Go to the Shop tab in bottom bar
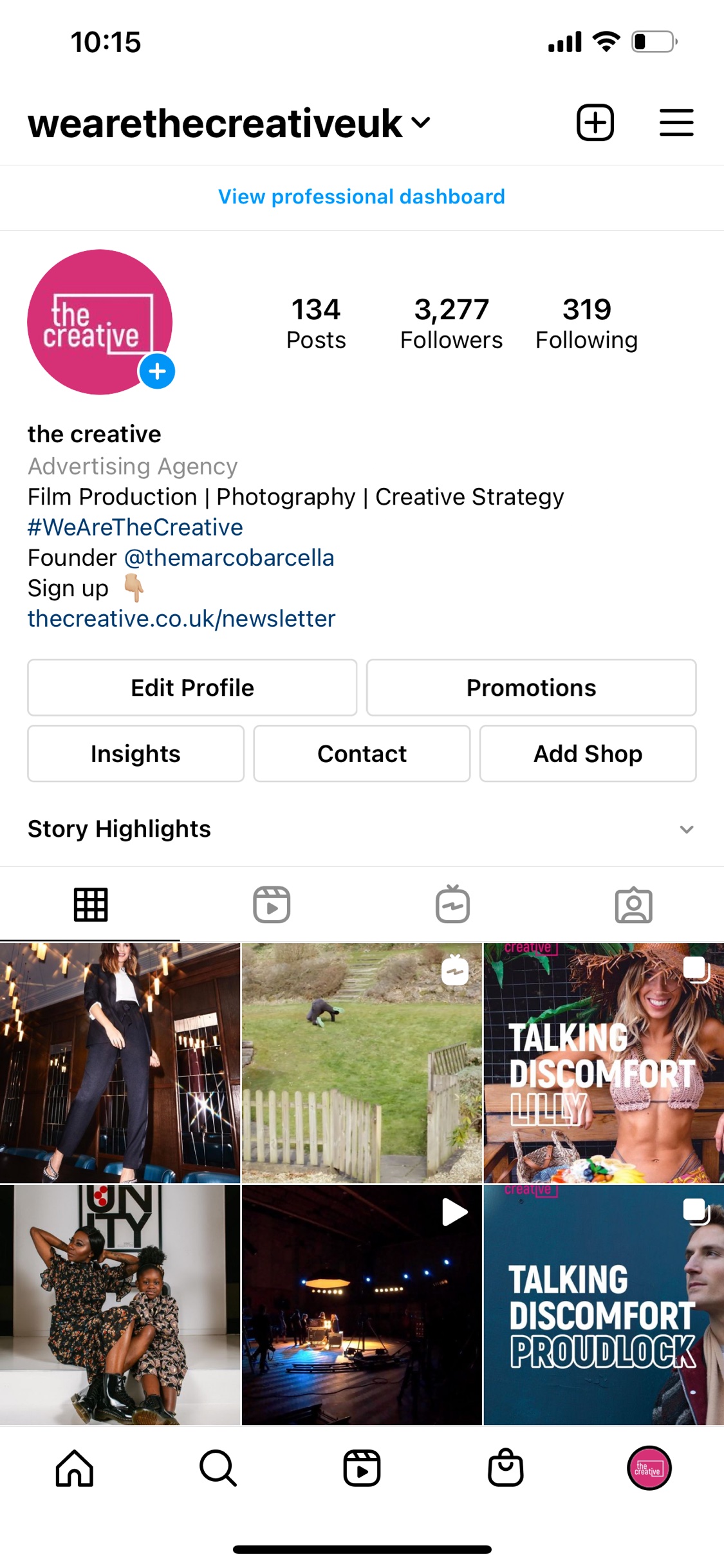 tap(505, 1468)
